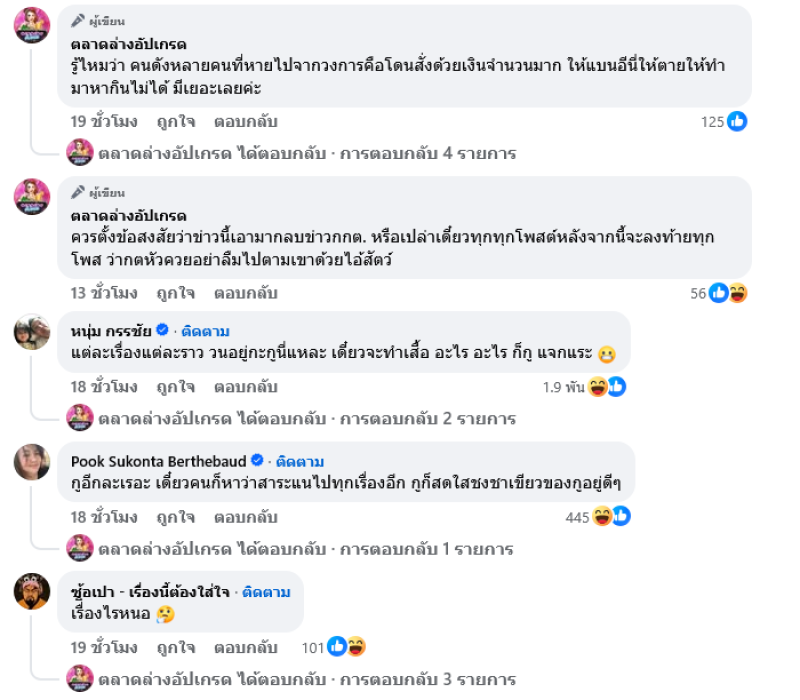Reply to หนุ่ม กรรชัย's comment
The width and height of the screenshot is (800, 700).
tap(245, 386)
